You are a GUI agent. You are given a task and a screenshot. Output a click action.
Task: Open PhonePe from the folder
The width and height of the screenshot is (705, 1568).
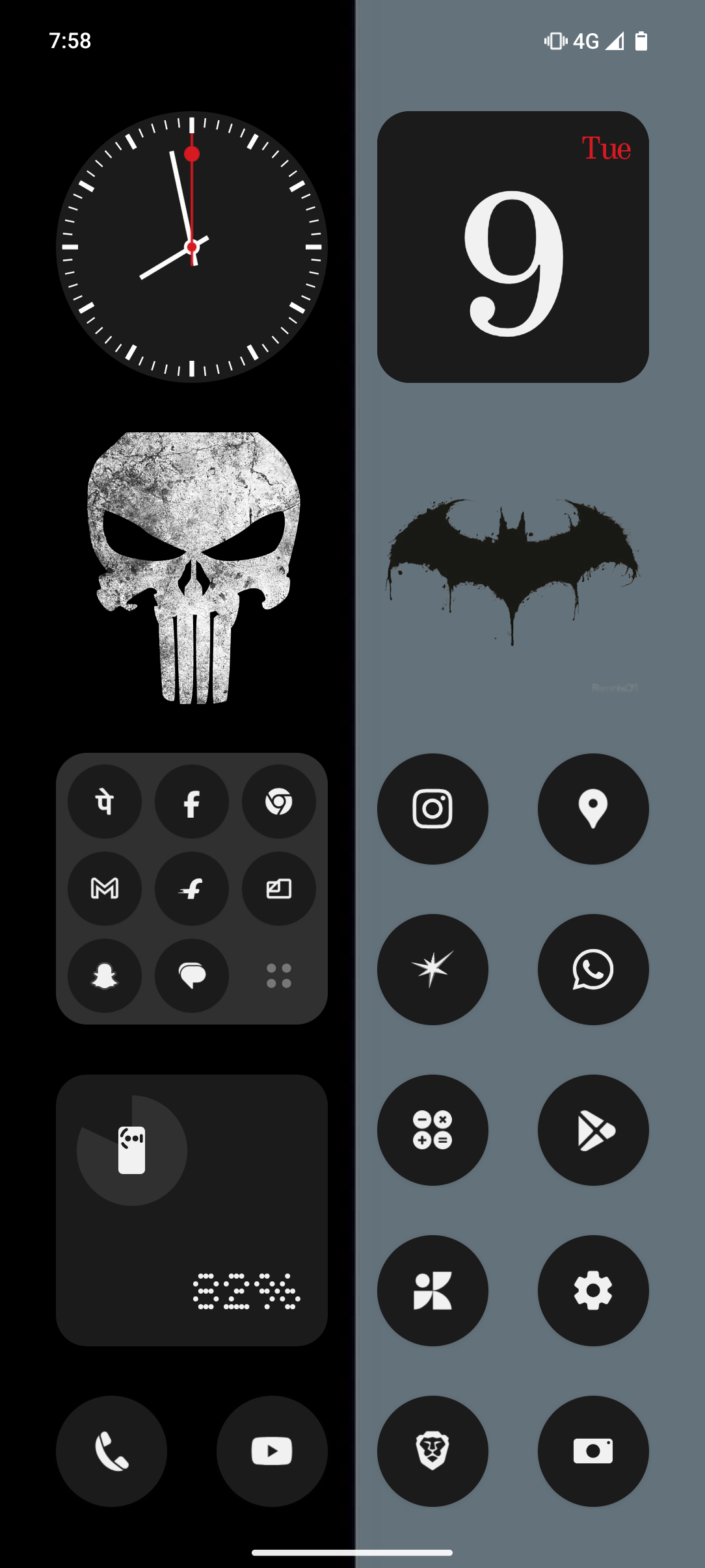[105, 802]
